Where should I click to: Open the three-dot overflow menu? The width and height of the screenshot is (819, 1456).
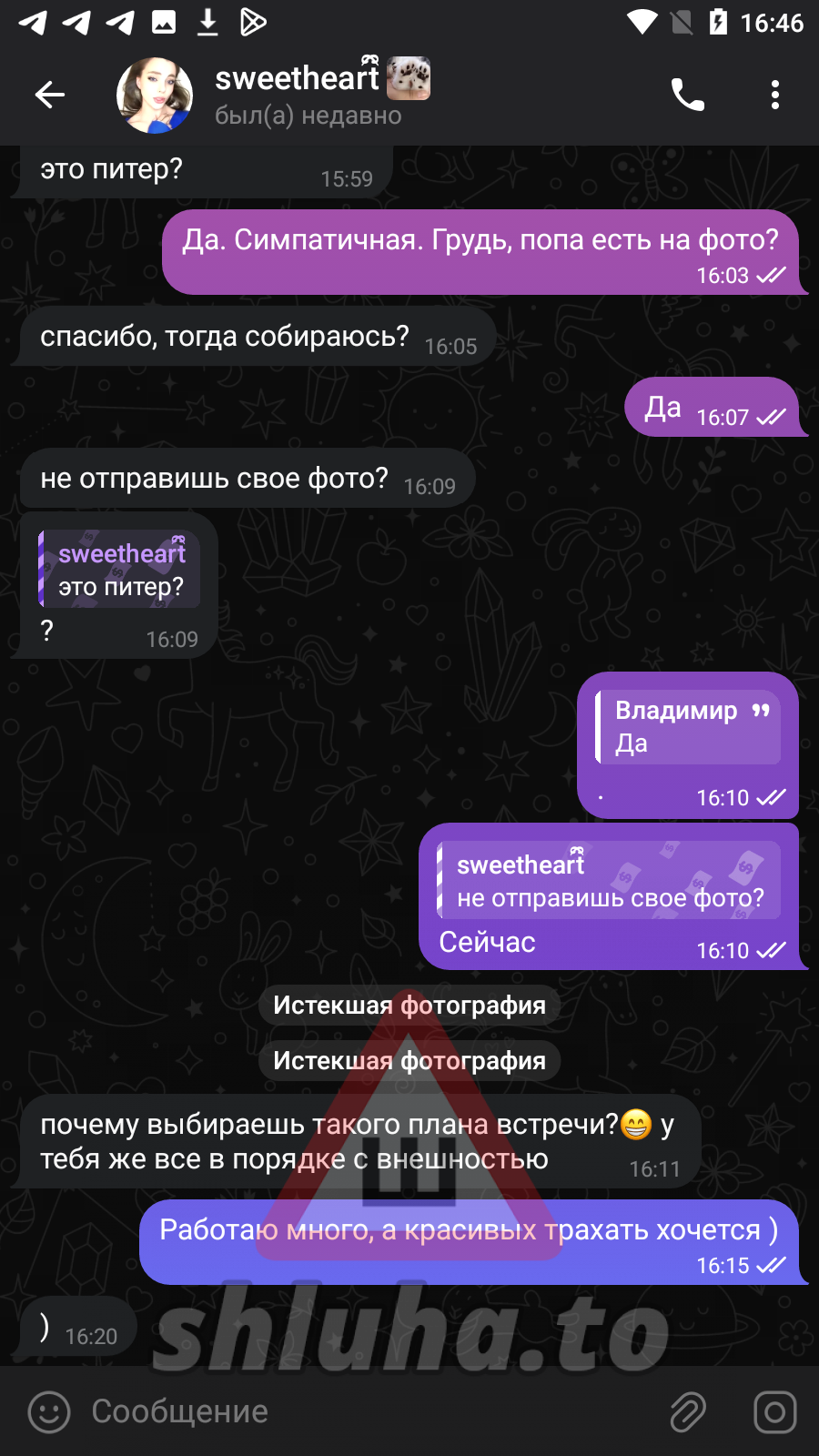(774, 95)
